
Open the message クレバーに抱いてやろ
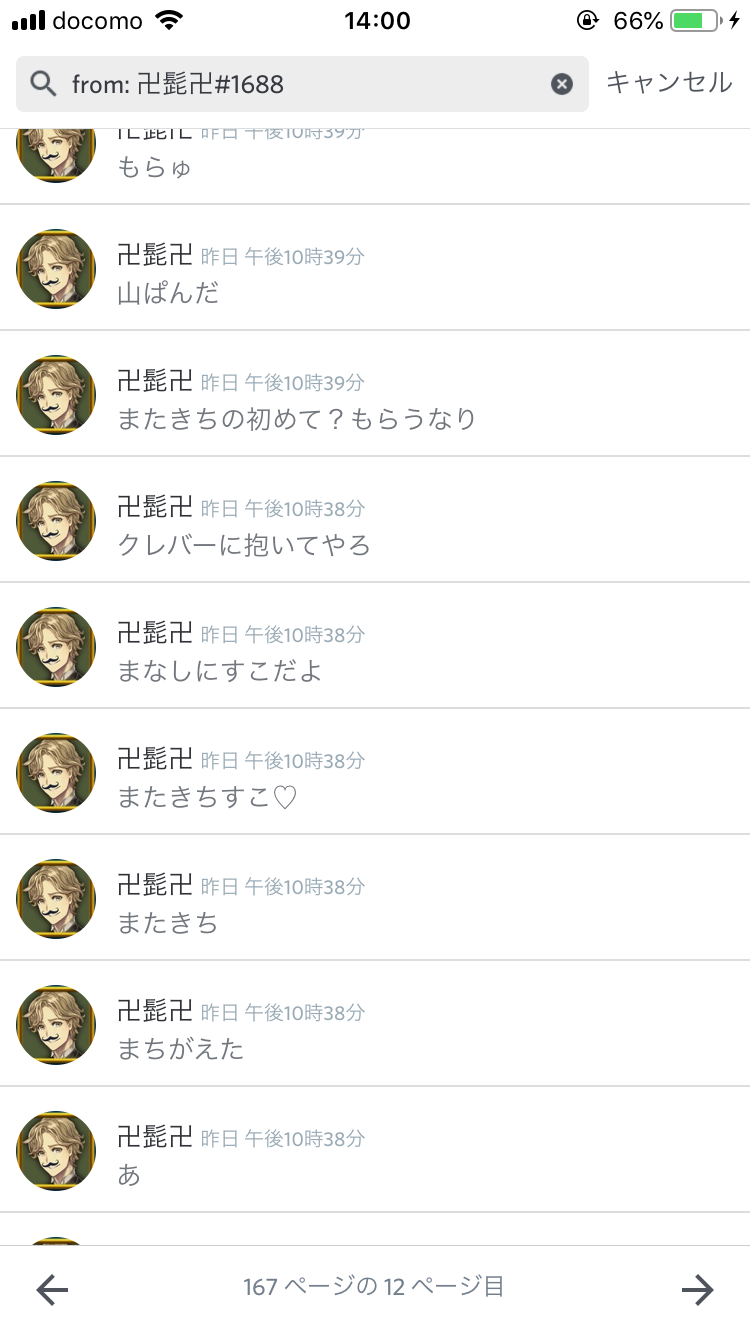tap(375, 520)
